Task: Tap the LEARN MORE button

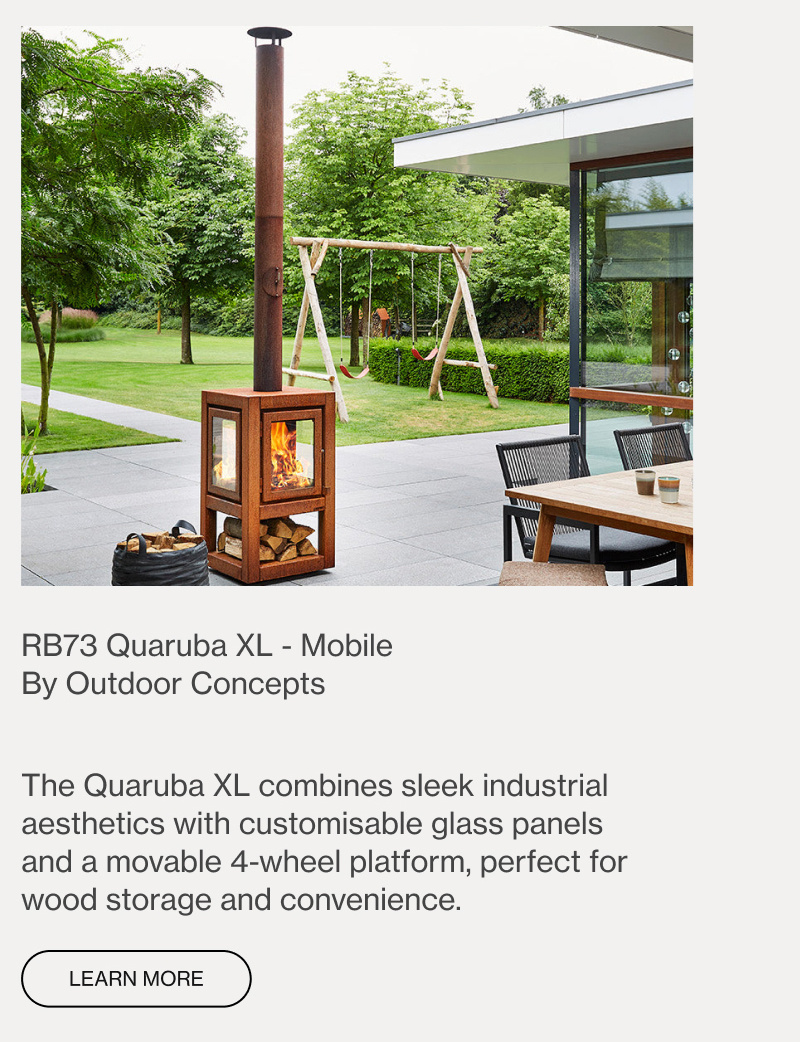Action: 136,979
